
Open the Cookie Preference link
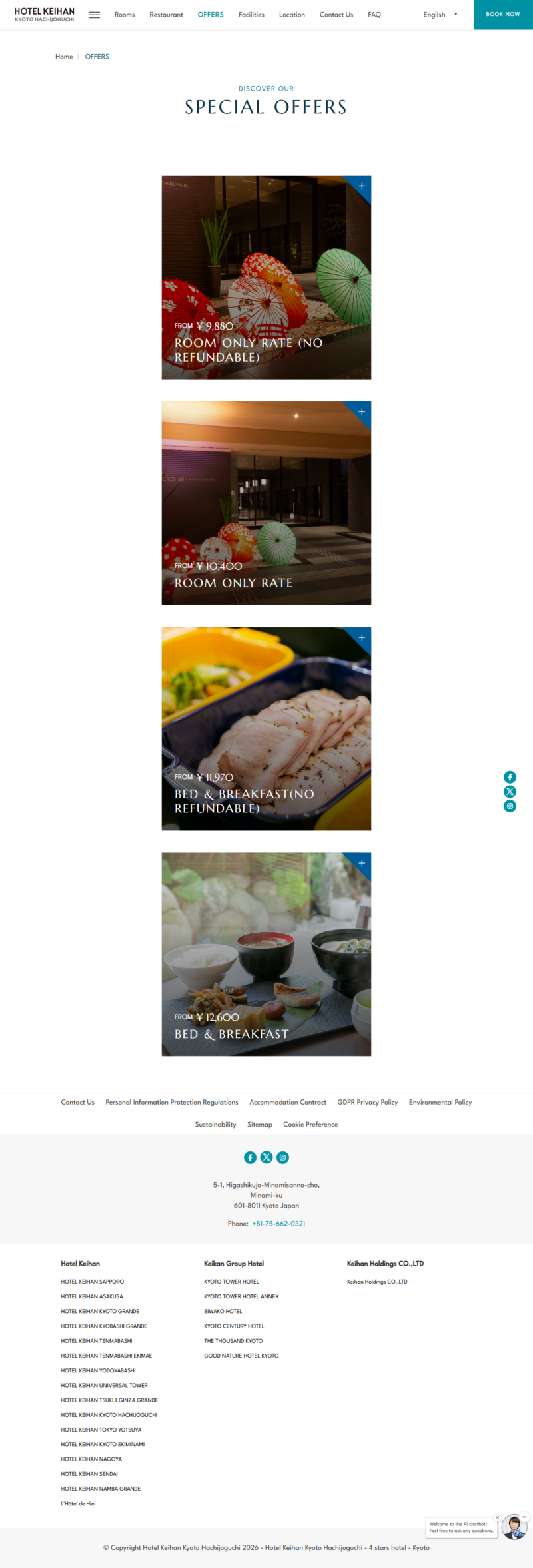click(x=310, y=1124)
